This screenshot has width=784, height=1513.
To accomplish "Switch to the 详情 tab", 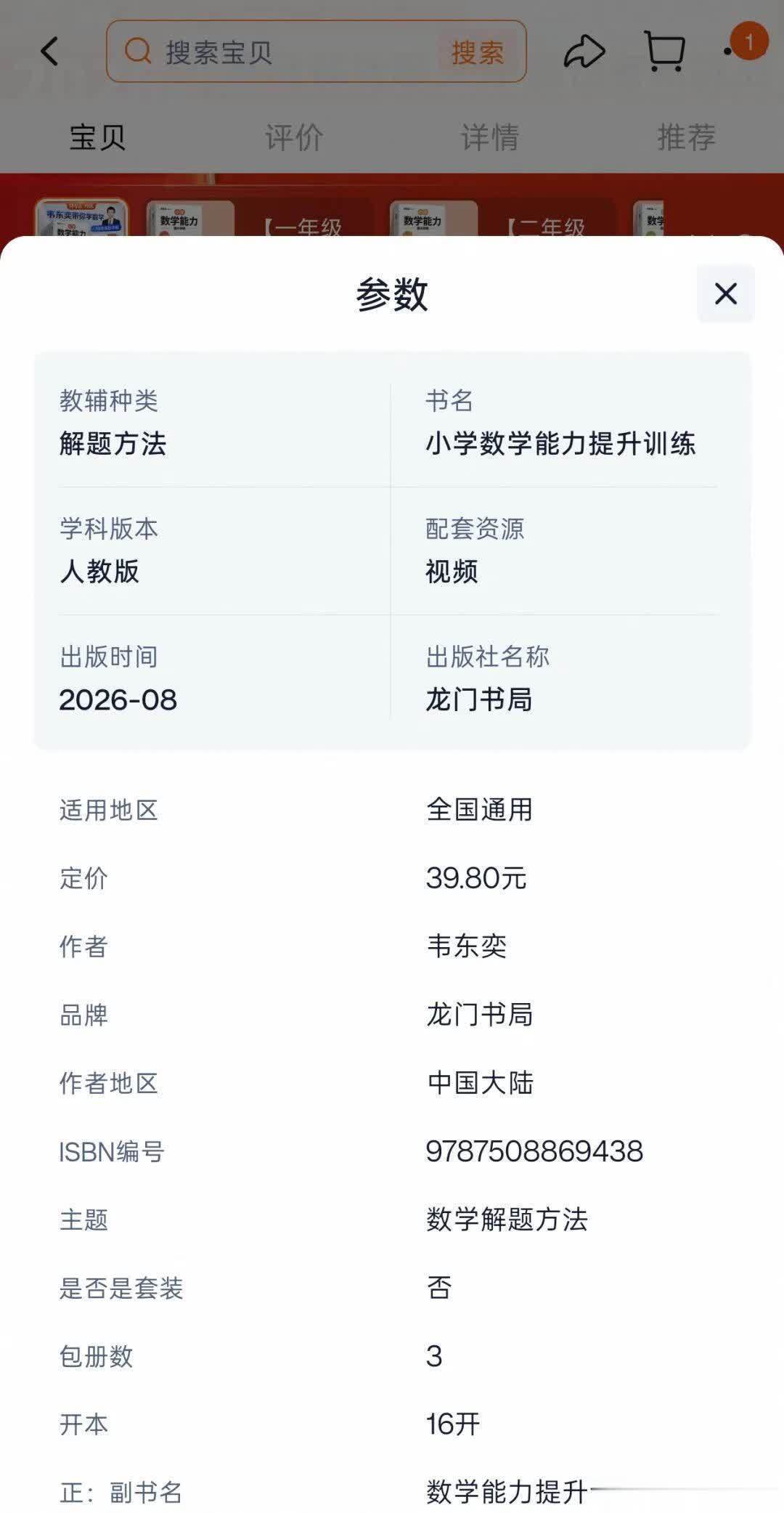I will click(x=490, y=137).
